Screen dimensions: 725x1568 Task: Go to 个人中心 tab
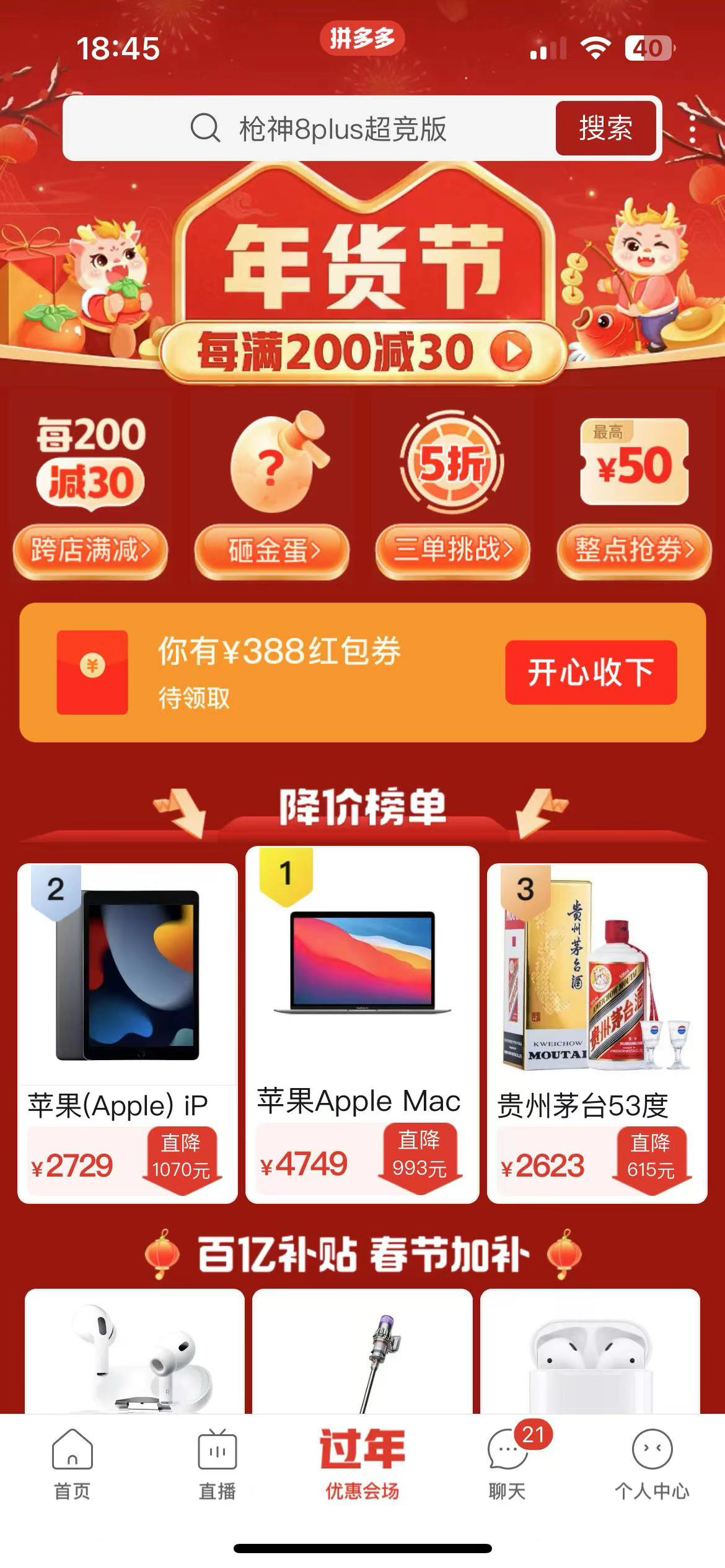pos(652,1464)
